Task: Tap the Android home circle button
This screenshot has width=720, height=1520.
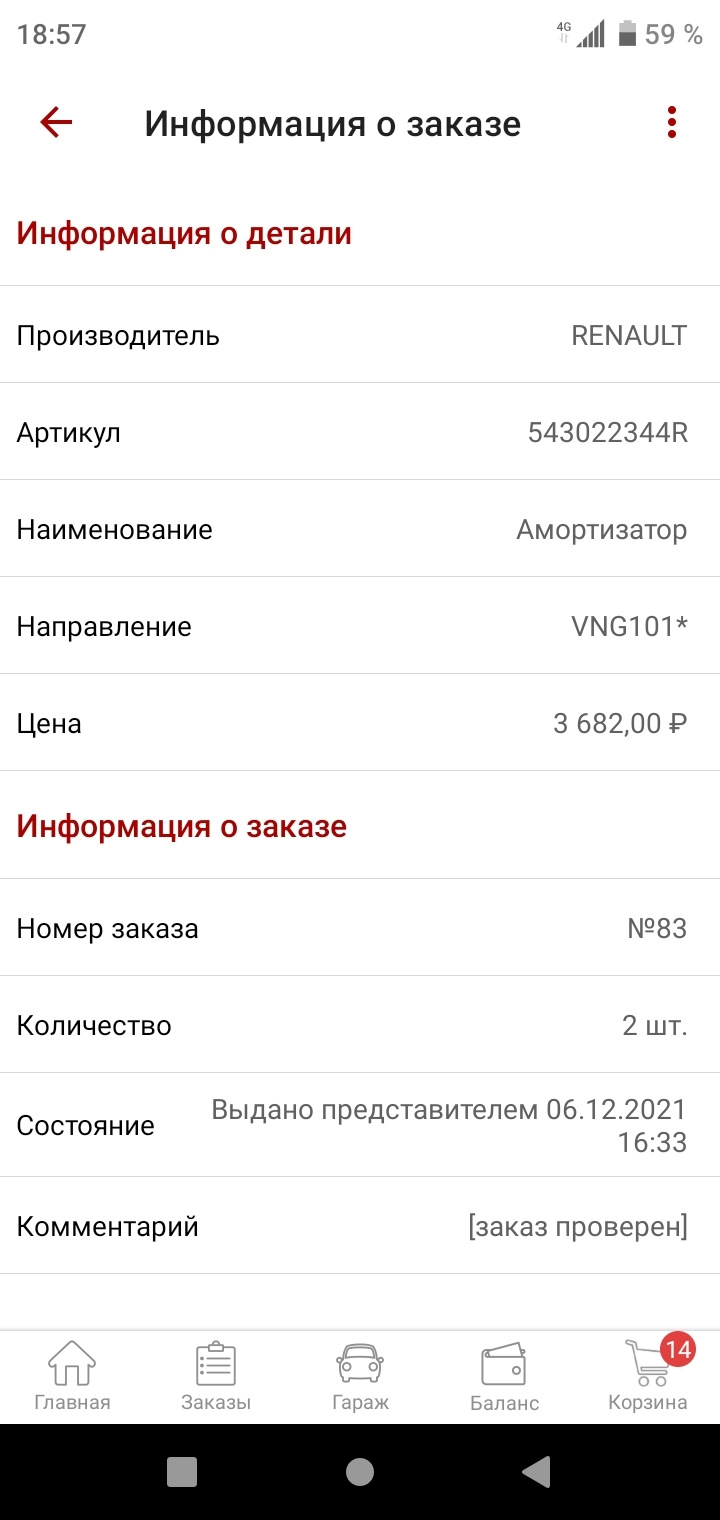Action: coord(360,1472)
